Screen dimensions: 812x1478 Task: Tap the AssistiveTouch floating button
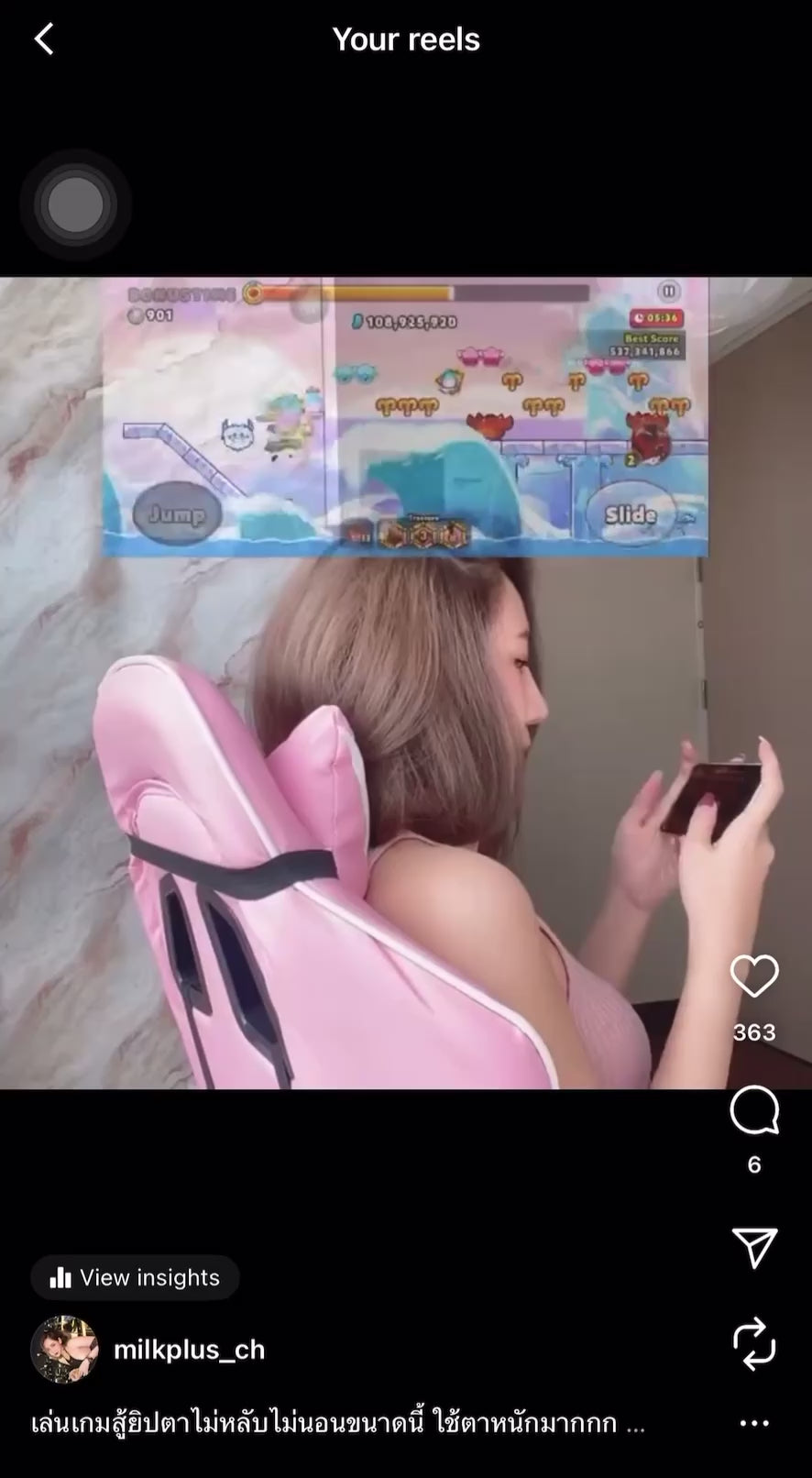(75, 204)
